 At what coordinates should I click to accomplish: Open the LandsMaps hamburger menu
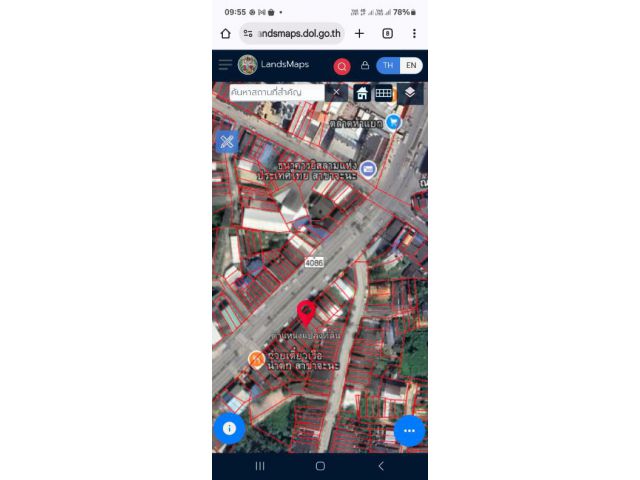[x=225, y=65]
